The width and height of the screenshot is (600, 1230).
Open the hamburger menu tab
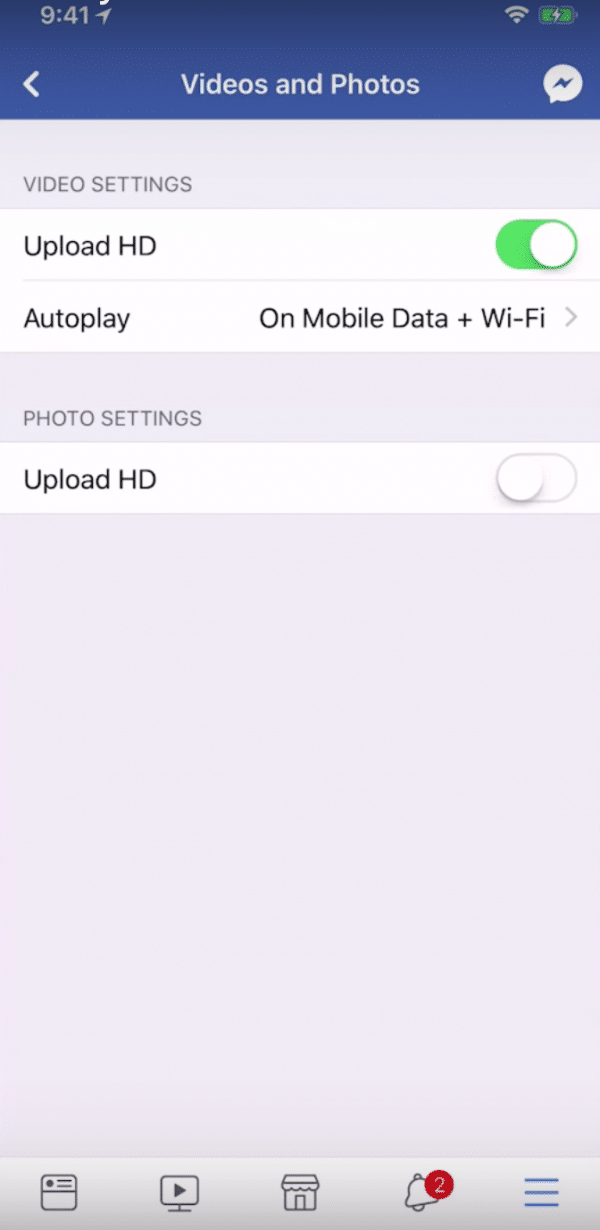coord(541,1192)
